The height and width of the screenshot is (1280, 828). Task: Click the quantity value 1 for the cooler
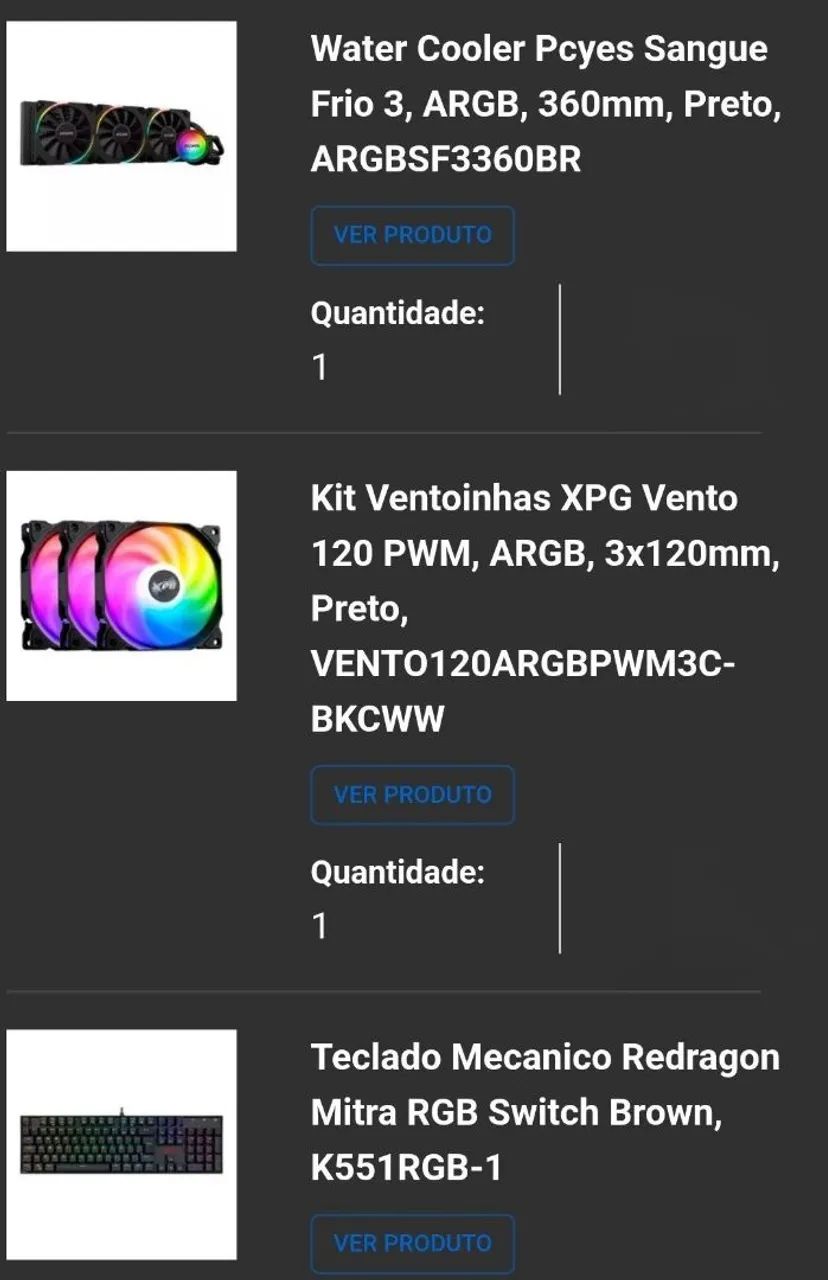click(x=321, y=366)
